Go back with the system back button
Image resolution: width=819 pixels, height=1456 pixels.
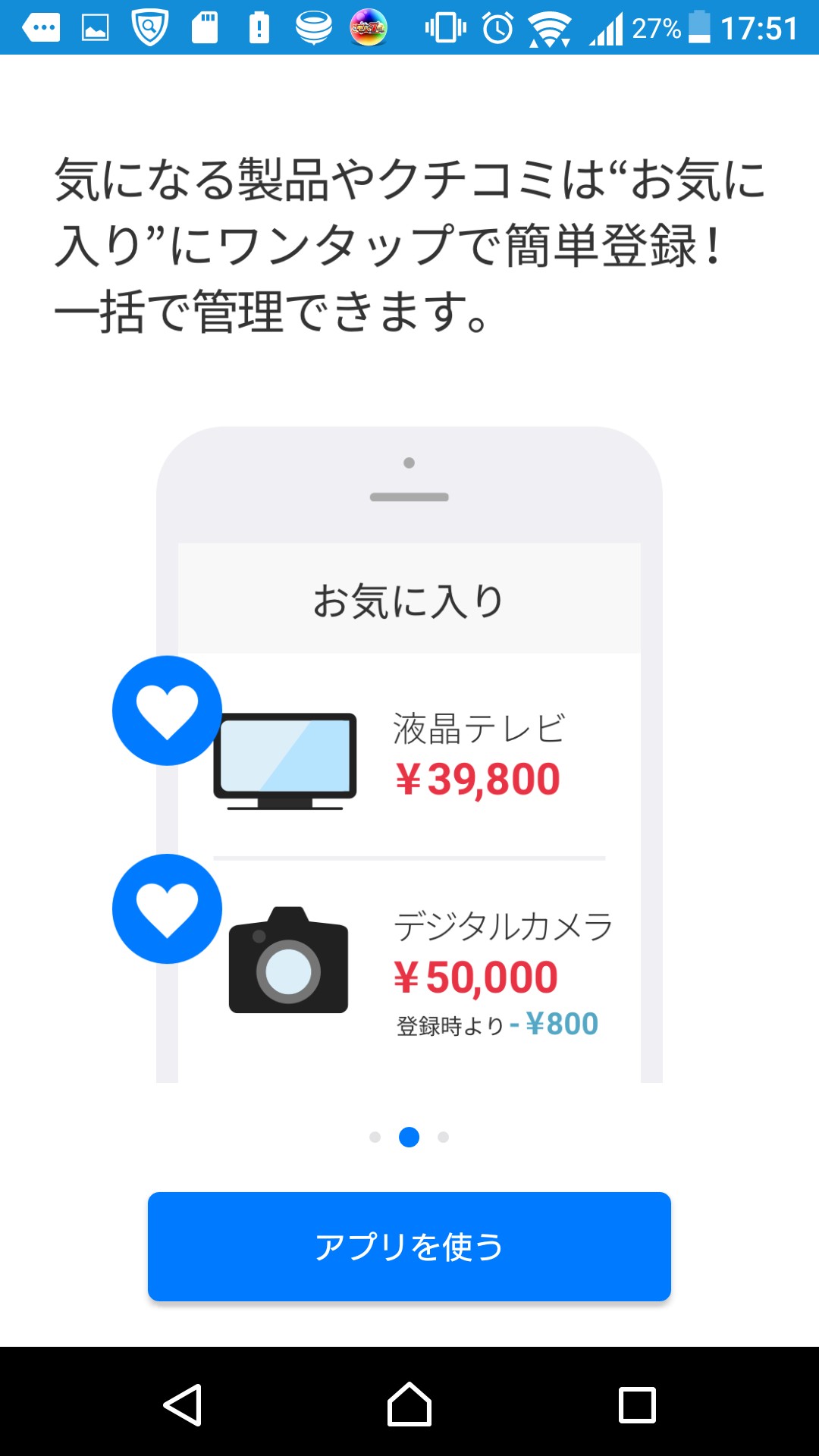[183, 1404]
